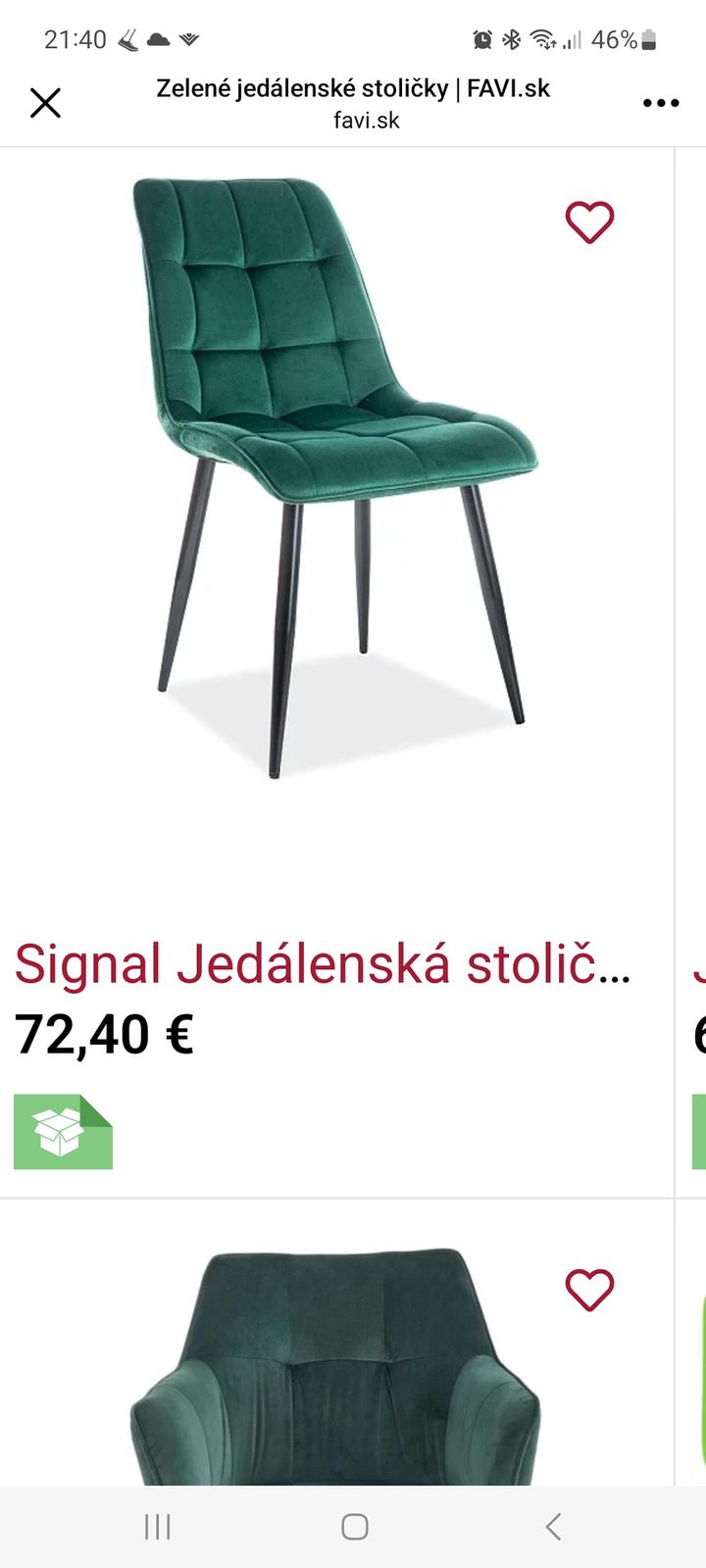This screenshot has width=706, height=1568.
Task: Open the green quilted chair product image
Action: (333, 470)
